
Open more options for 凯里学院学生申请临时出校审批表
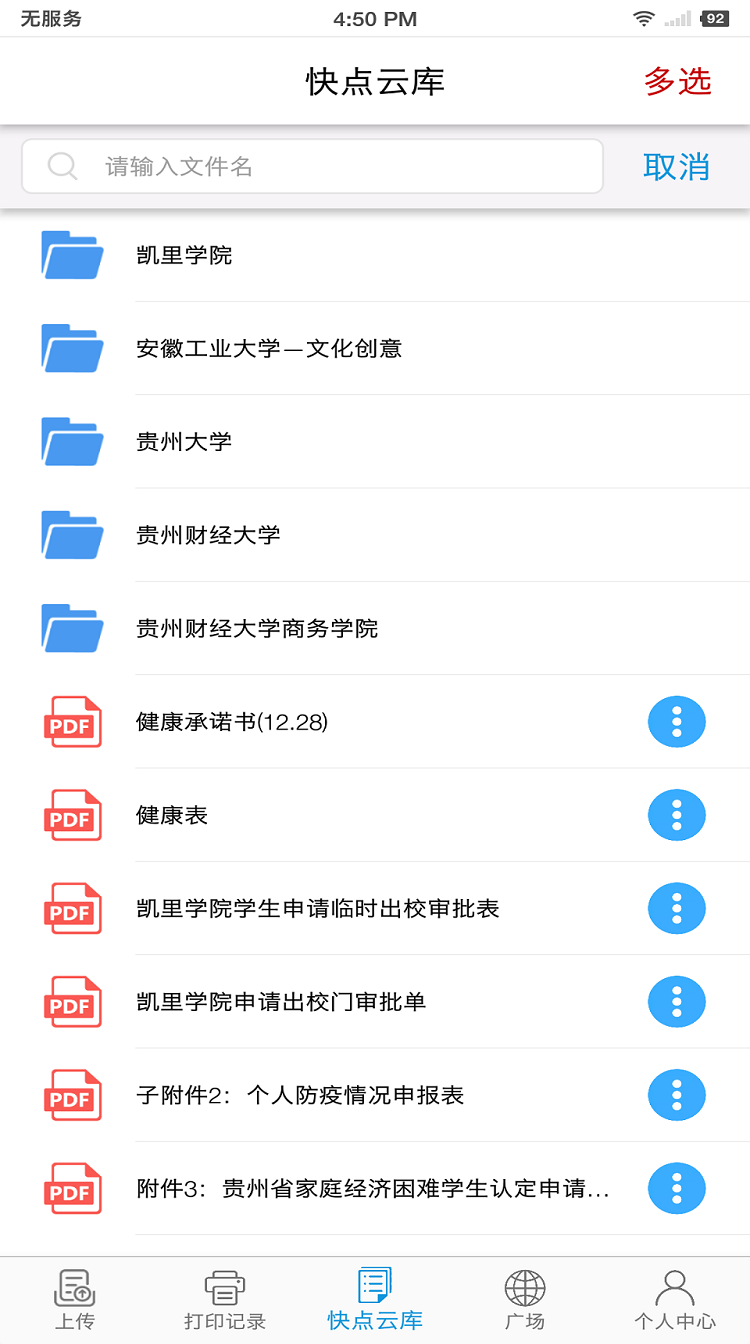click(677, 908)
